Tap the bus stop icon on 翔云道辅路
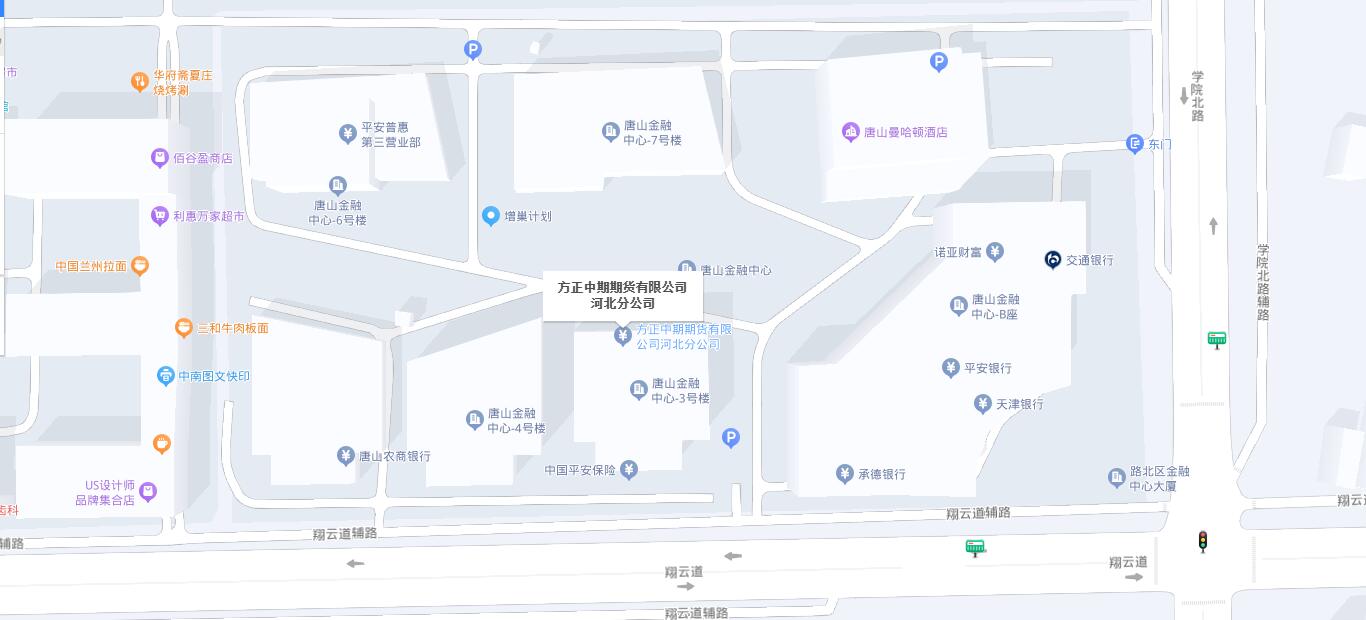Viewport: 1366px width, 620px height. [975, 547]
